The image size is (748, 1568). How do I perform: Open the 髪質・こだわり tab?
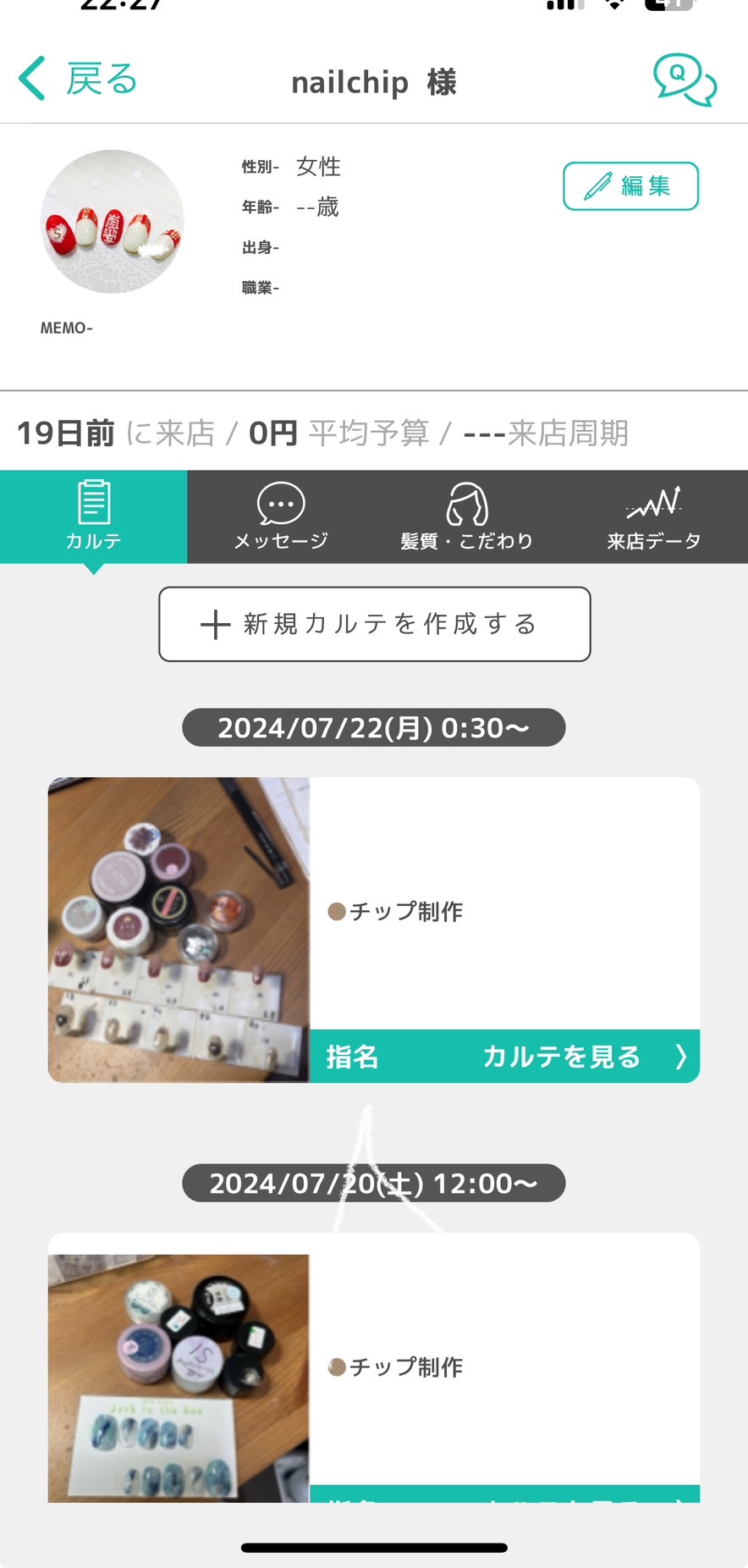click(x=467, y=516)
